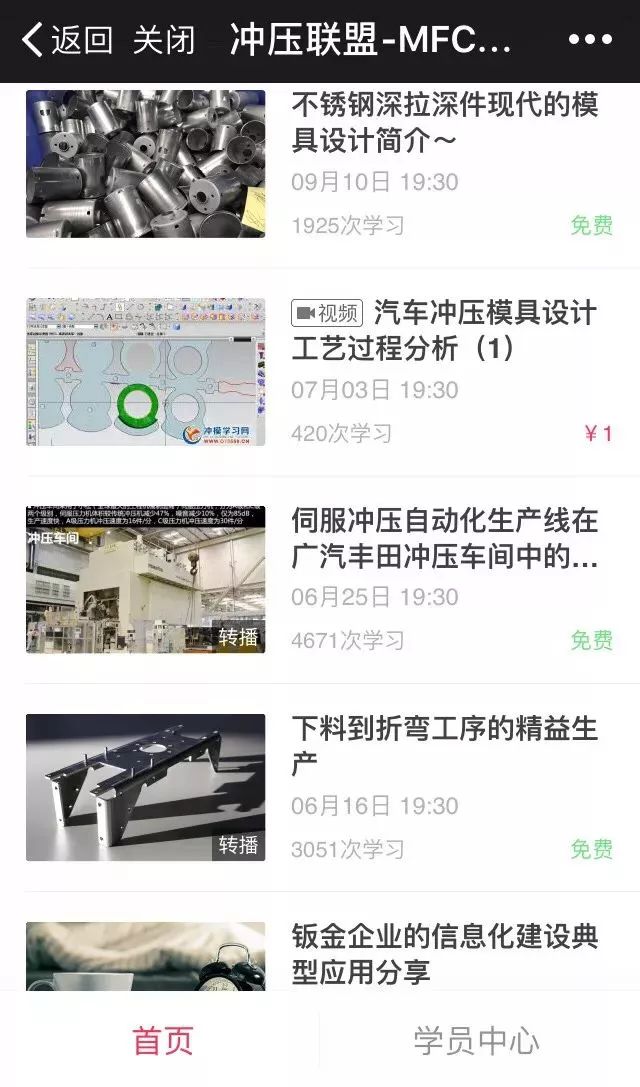Switch to the 首页 tab
This screenshot has height=1087, width=640.
pyautogui.click(x=162, y=1040)
